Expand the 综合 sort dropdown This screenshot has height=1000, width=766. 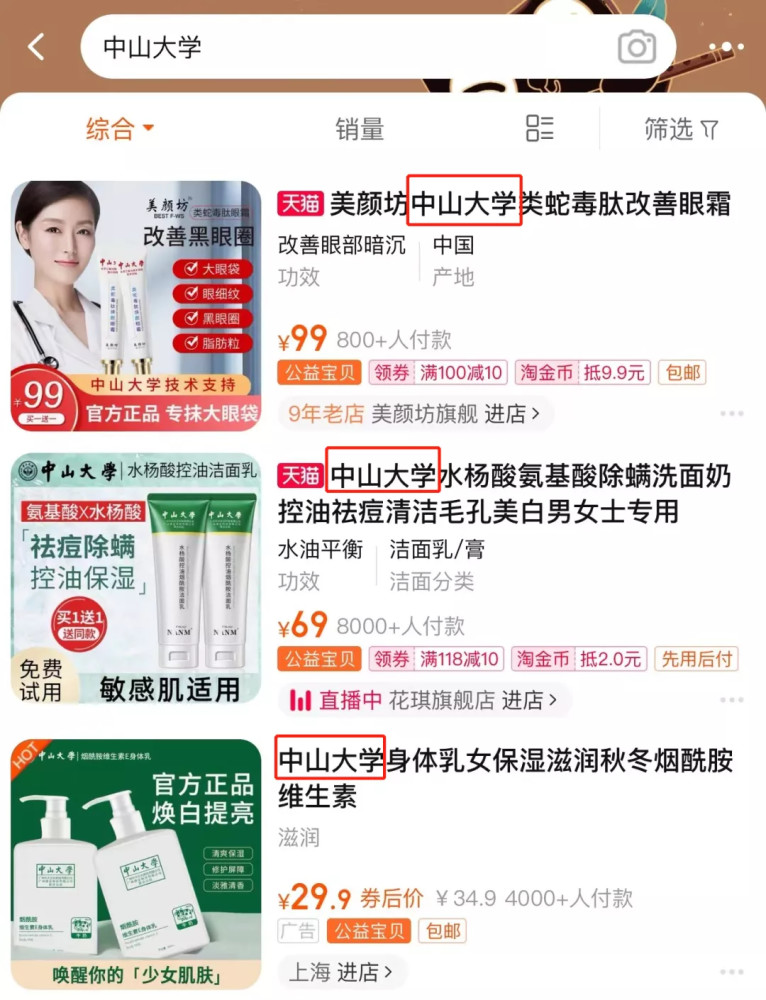coord(120,129)
